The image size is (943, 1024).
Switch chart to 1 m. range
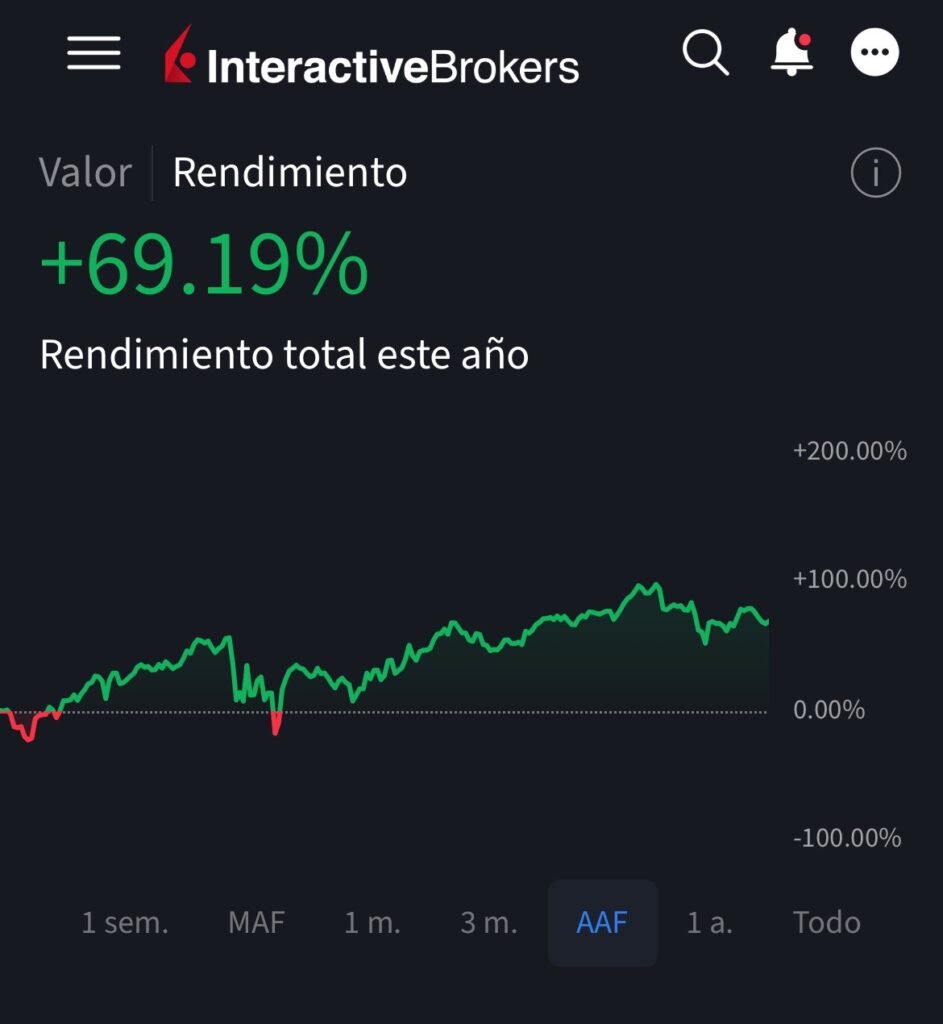[x=372, y=922]
